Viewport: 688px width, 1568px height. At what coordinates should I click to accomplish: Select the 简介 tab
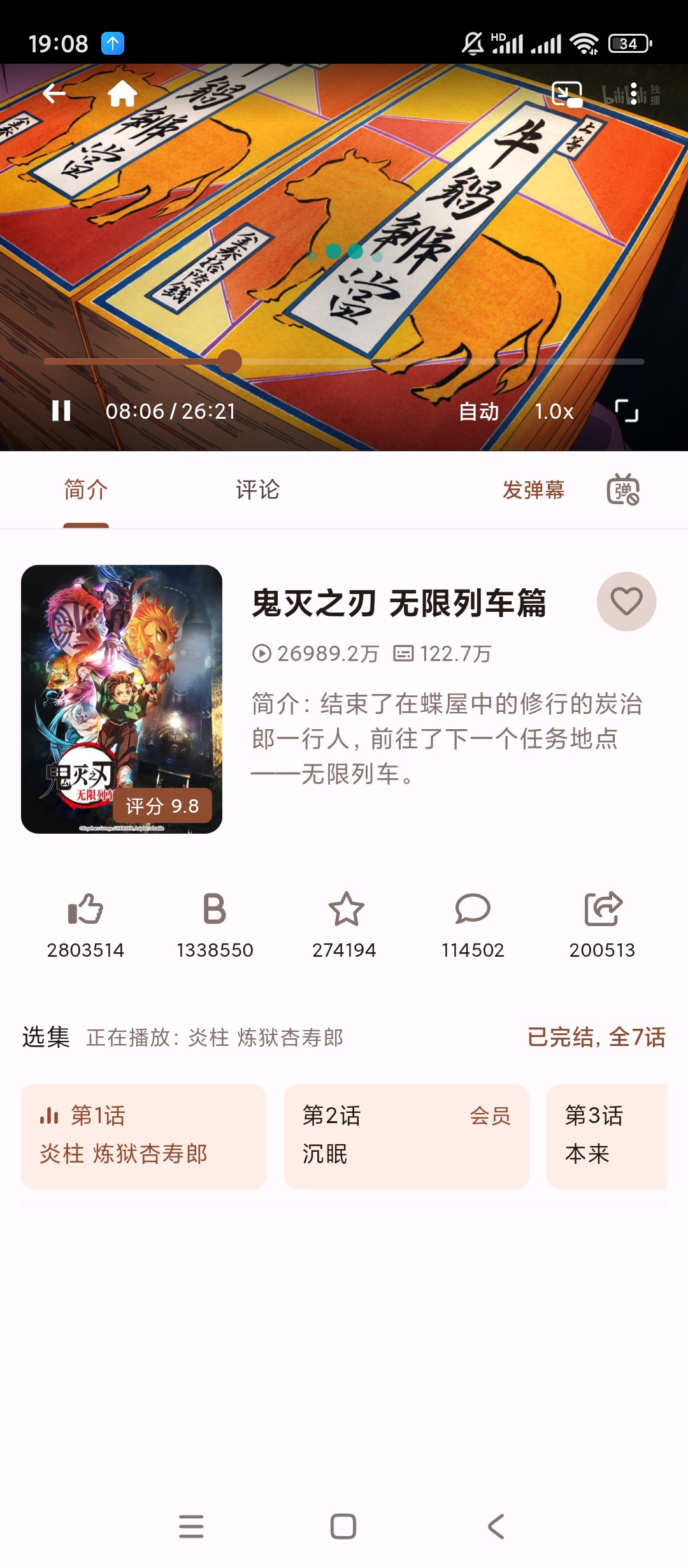(86, 490)
